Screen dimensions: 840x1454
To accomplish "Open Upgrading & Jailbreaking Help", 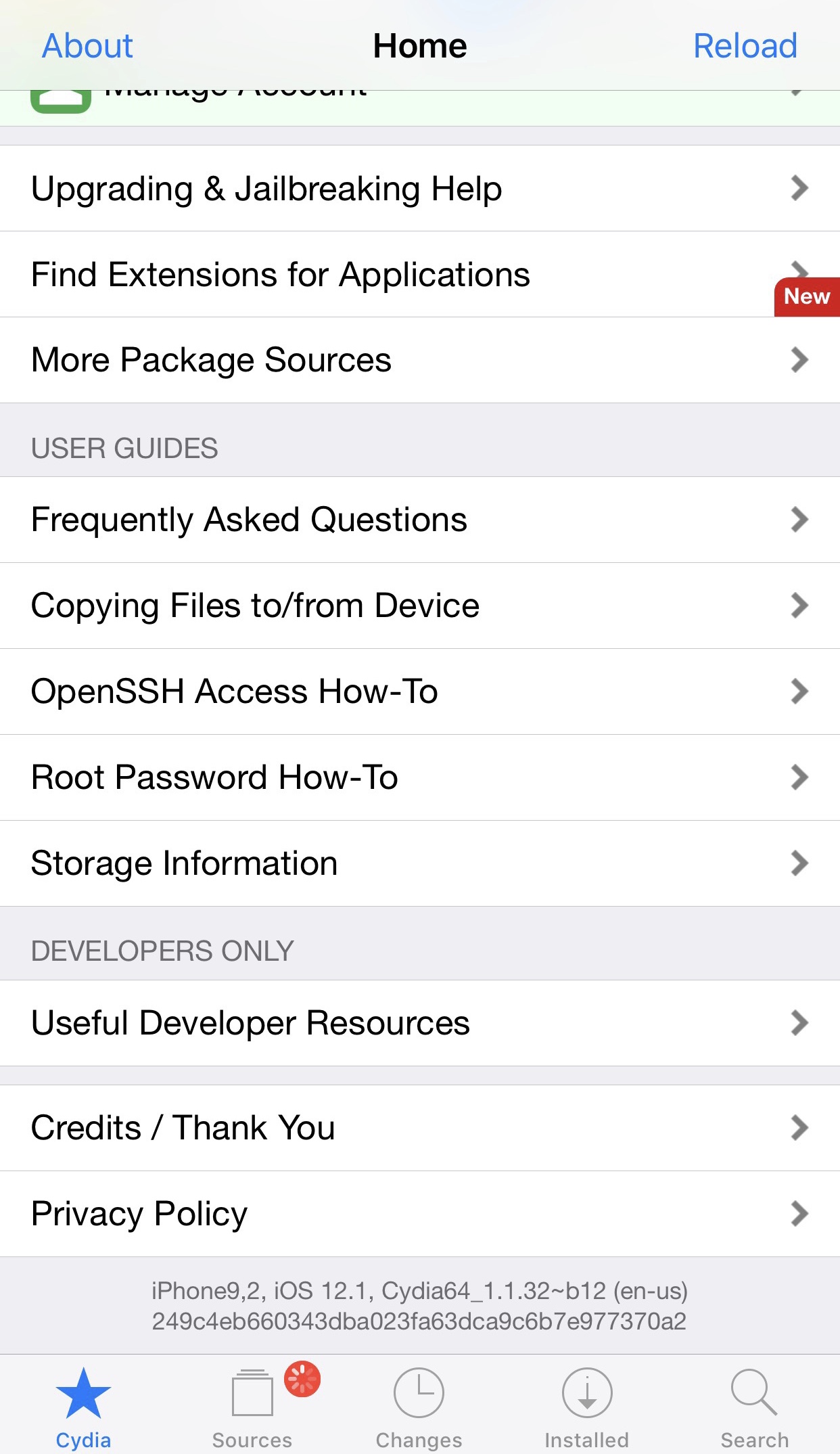I will [419, 188].
